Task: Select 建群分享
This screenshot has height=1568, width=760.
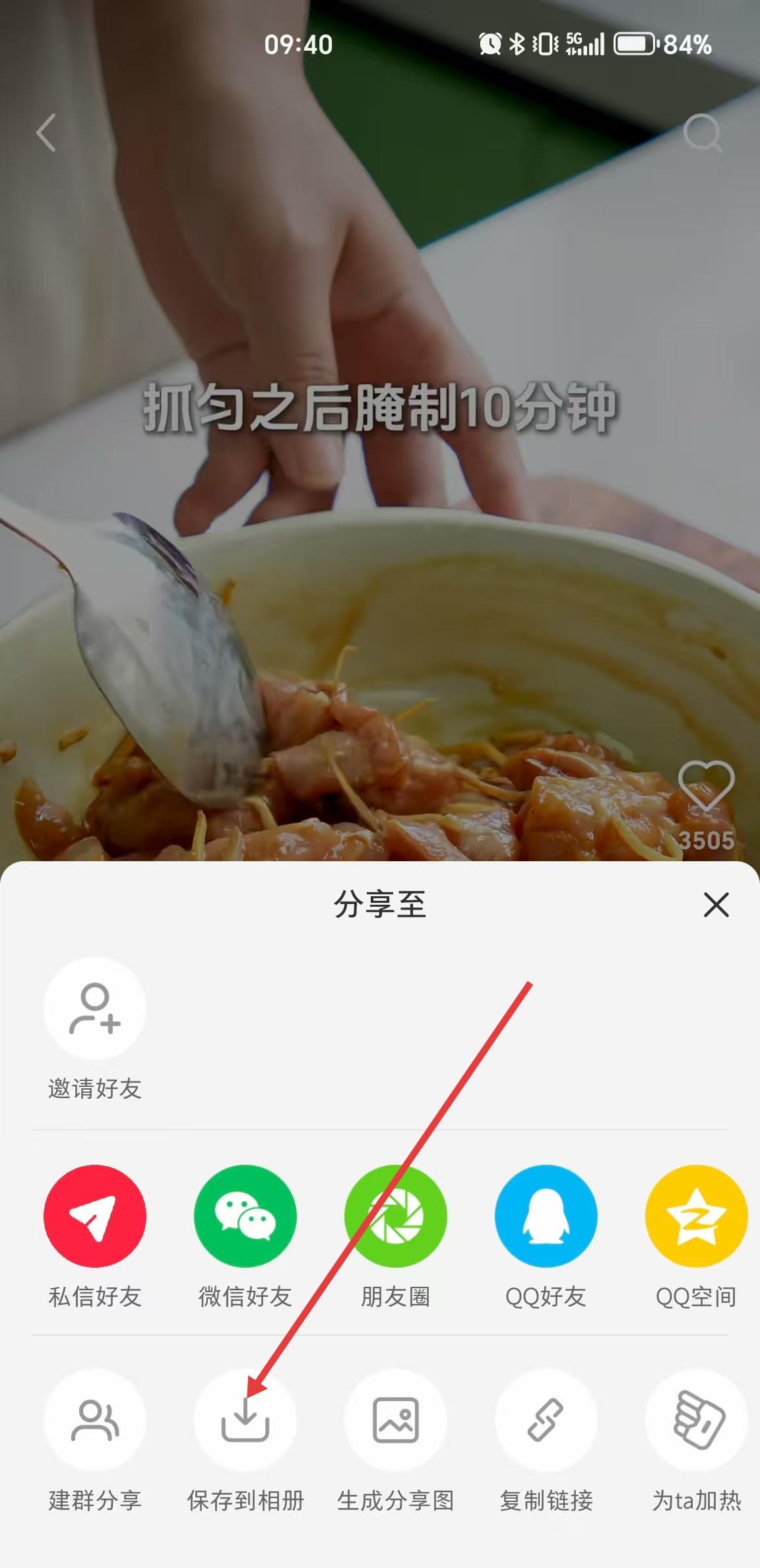Action: (95, 1420)
